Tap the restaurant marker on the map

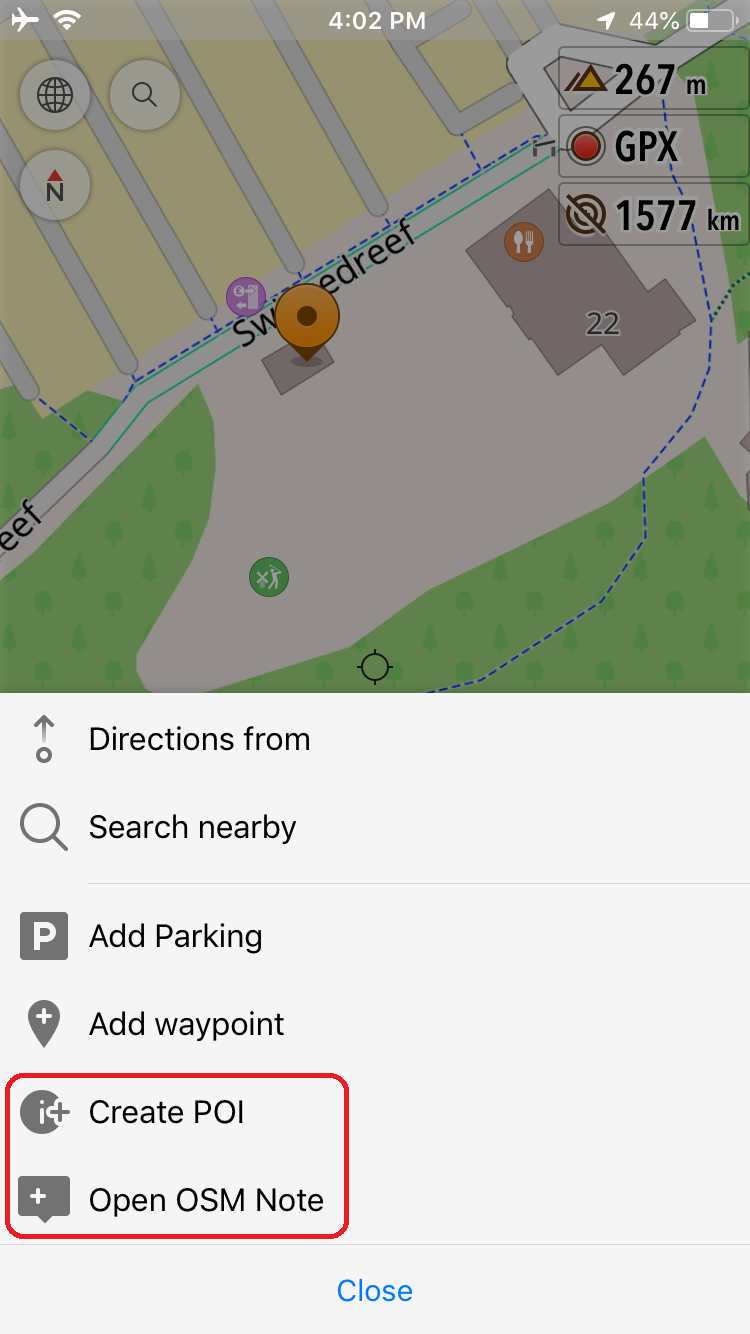pos(523,240)
